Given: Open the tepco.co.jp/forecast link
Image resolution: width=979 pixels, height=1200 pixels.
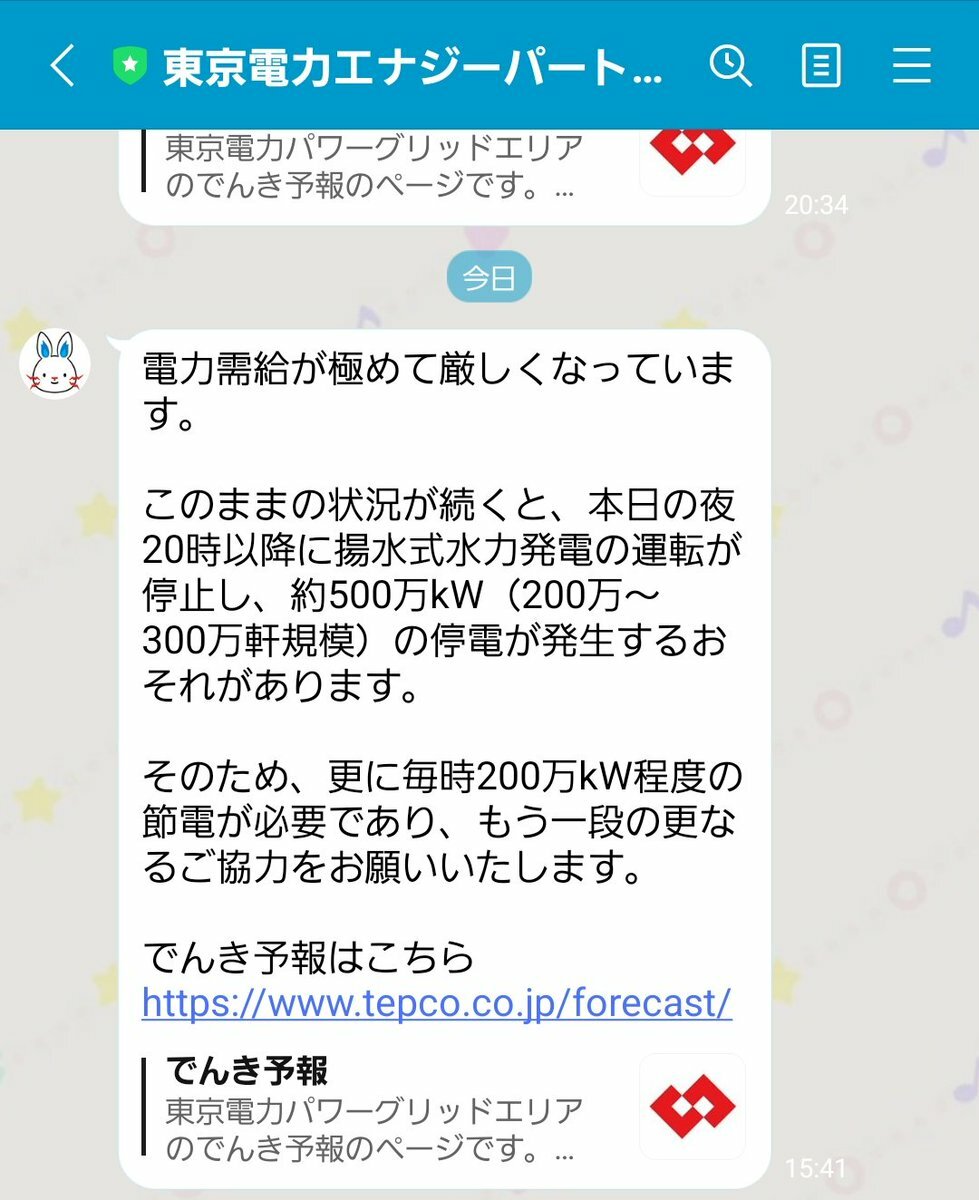Looking at the screenshot, I should coord(437,1002).
